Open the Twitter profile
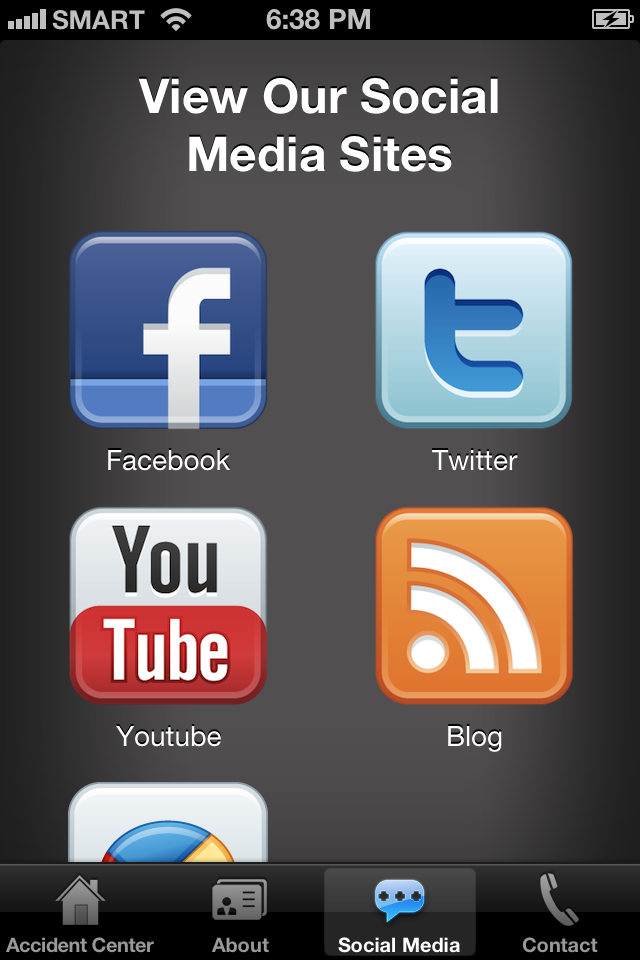The width and height of the screenshot is (640, 960). [473, 330]
